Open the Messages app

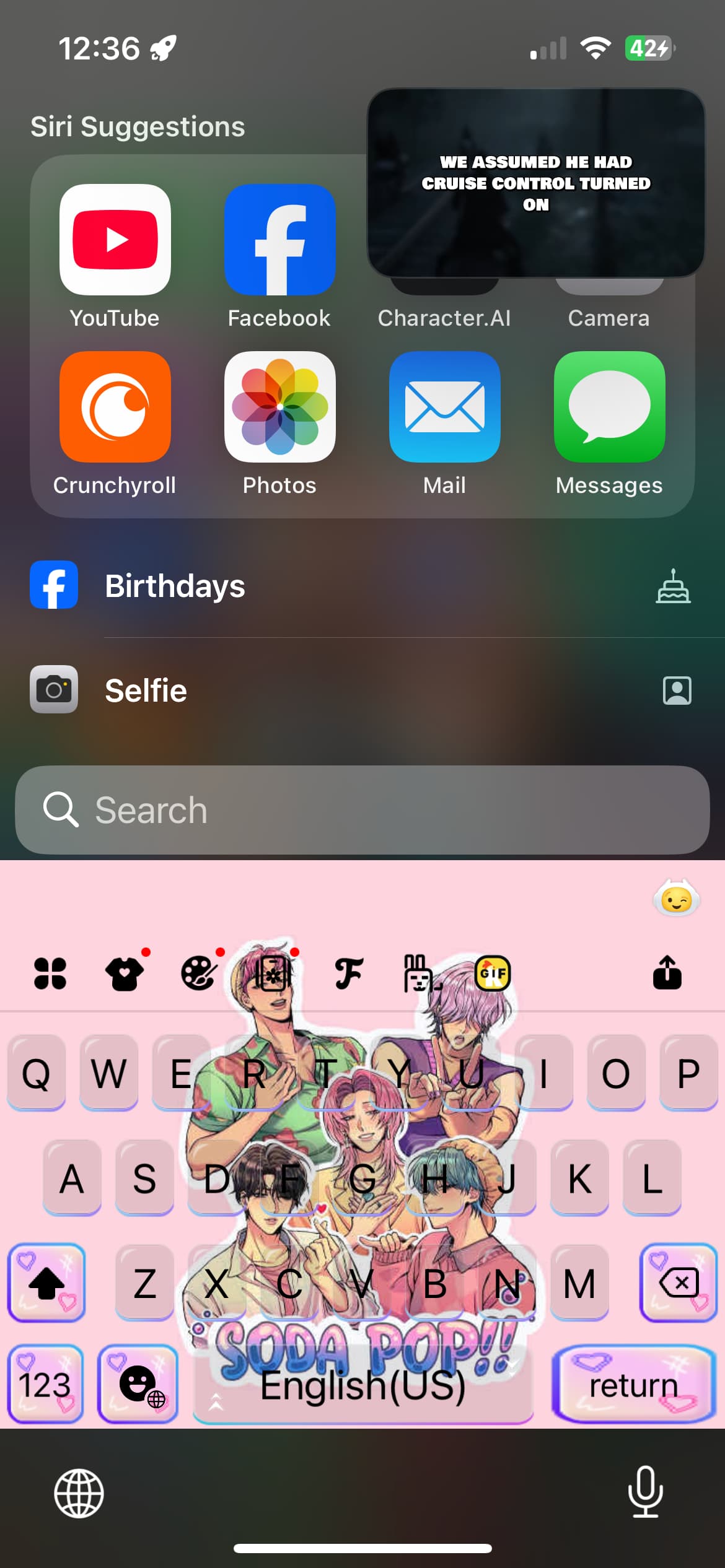tap(609, 407)
